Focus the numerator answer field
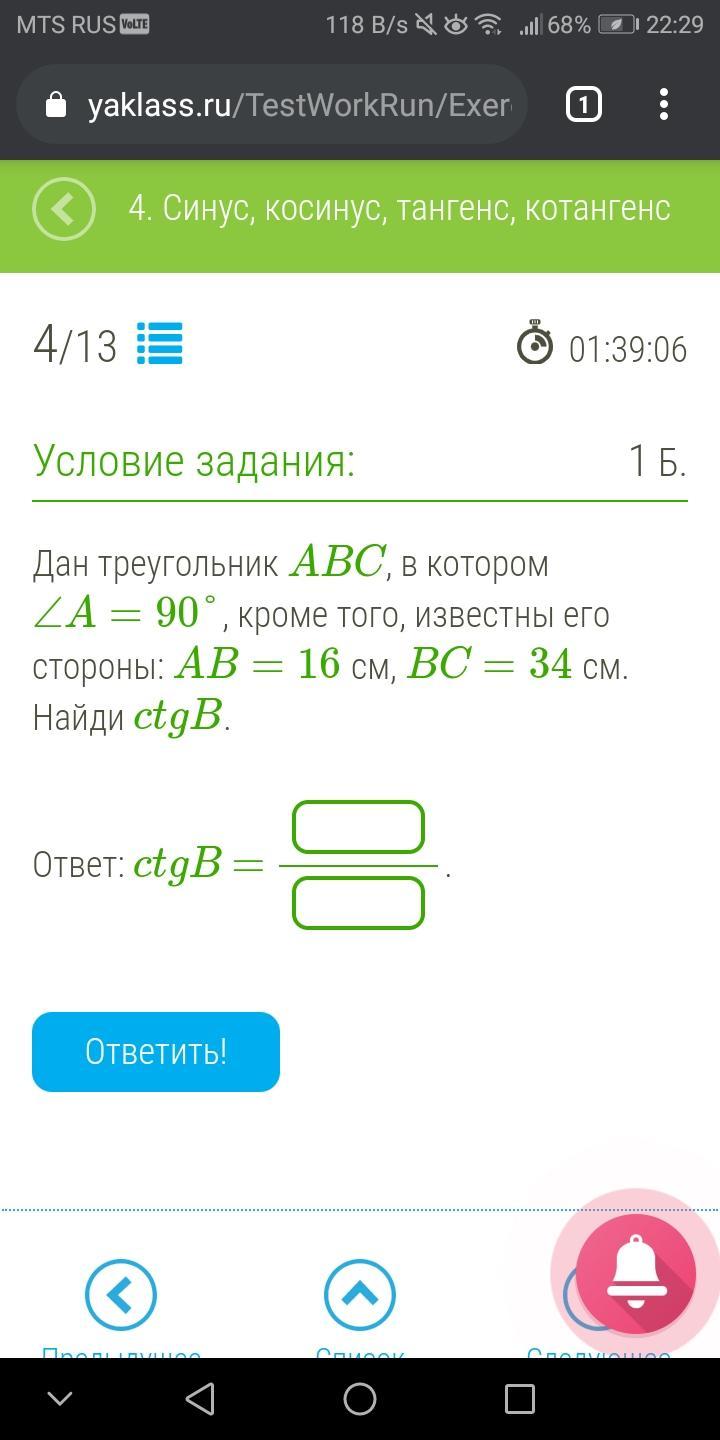Viewport: 720px width, 1440px height. click(x=358, y=828)
